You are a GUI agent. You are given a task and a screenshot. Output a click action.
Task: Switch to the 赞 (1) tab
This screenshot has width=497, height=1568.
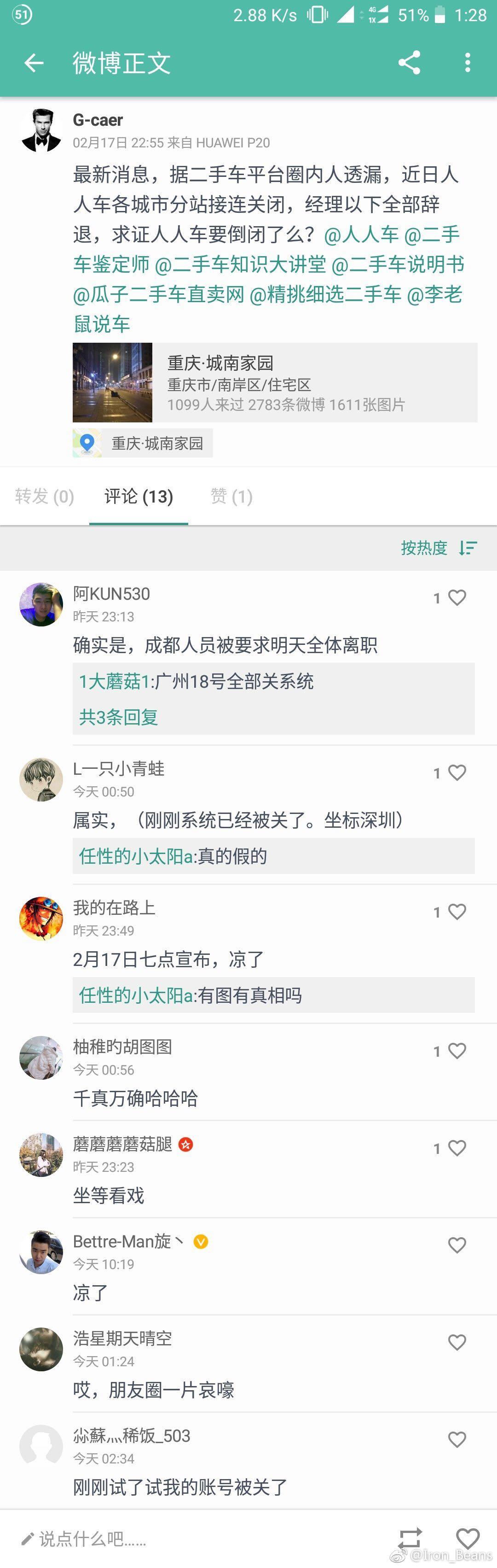[231, 497]
